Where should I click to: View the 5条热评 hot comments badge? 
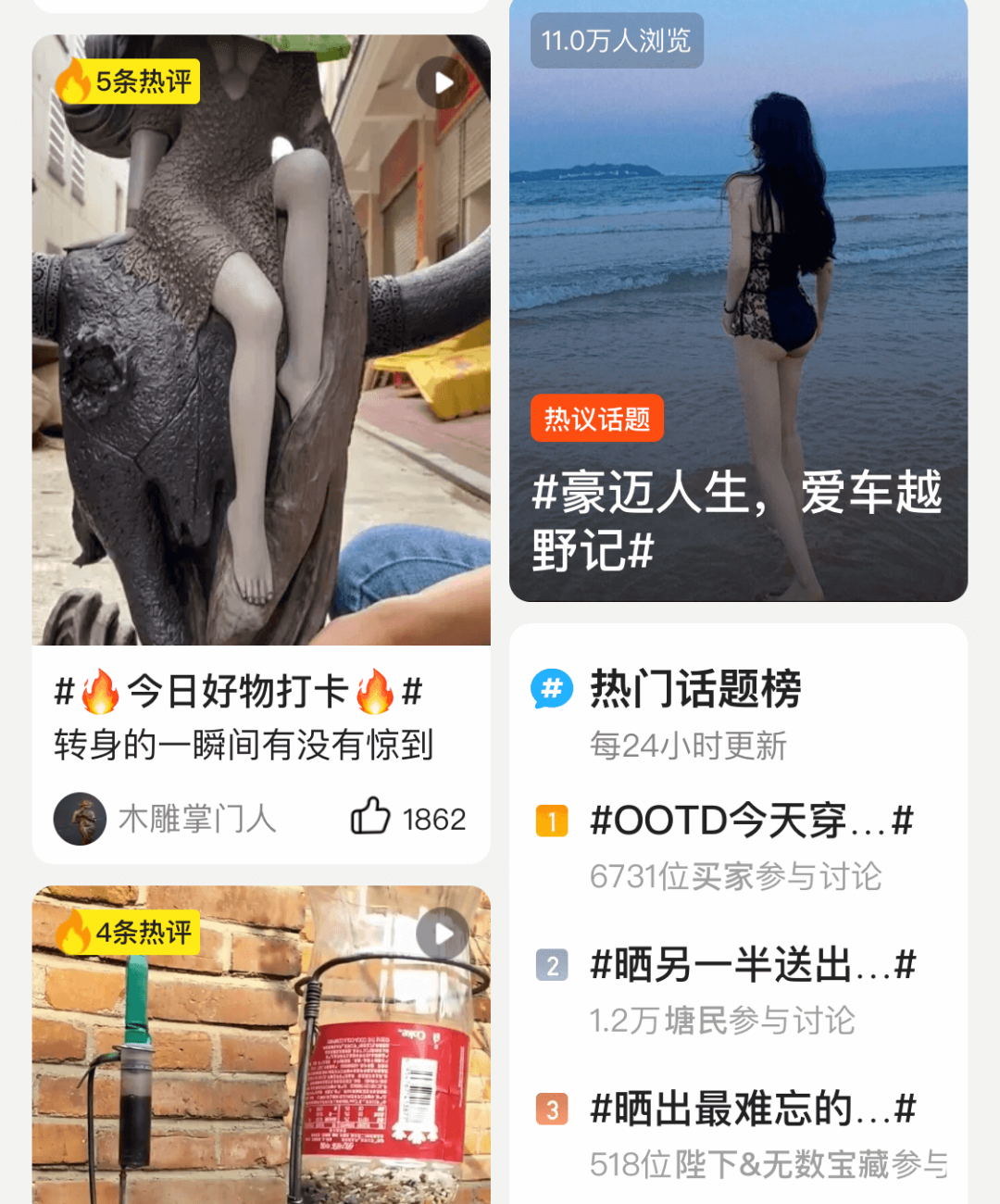(128, 82)
